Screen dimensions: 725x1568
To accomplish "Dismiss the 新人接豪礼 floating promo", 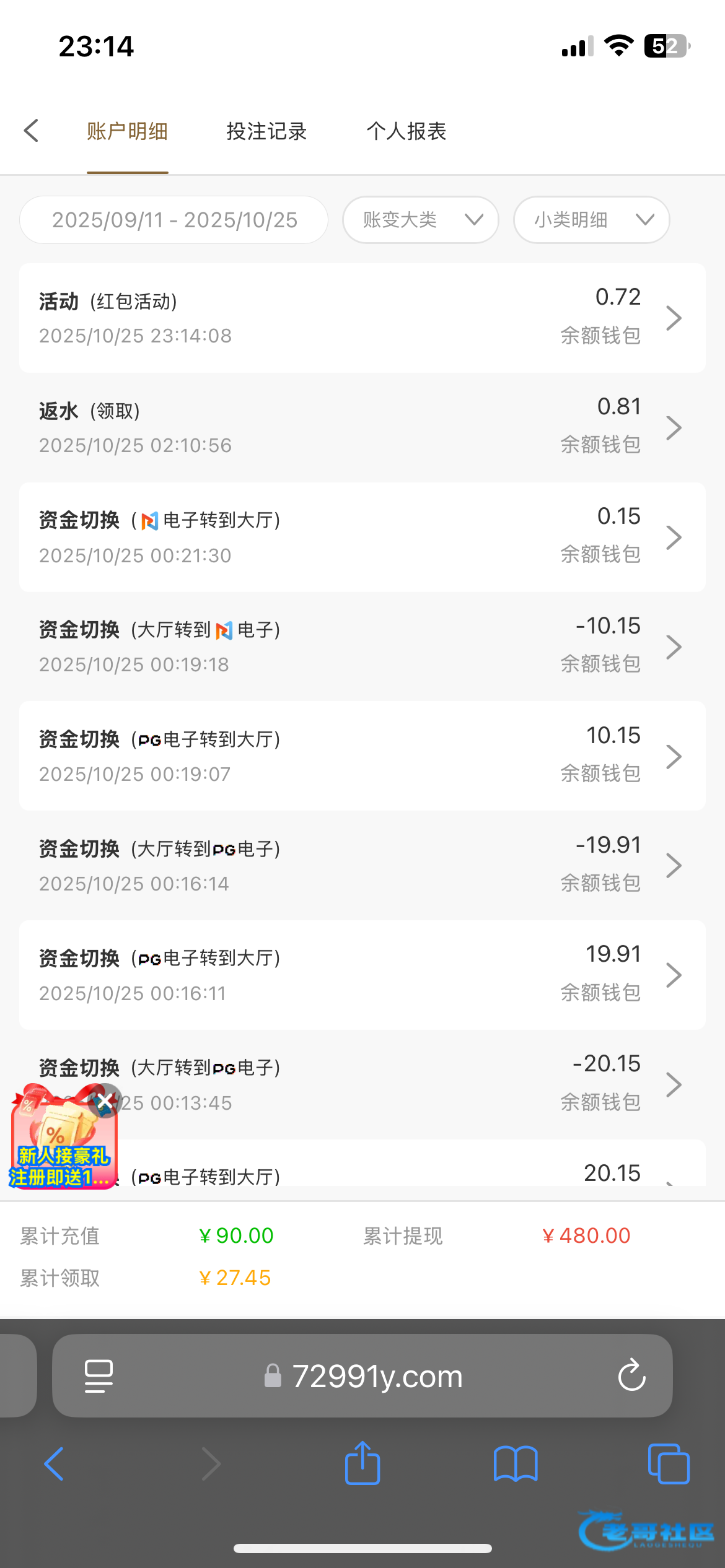I will point(105,1101).
